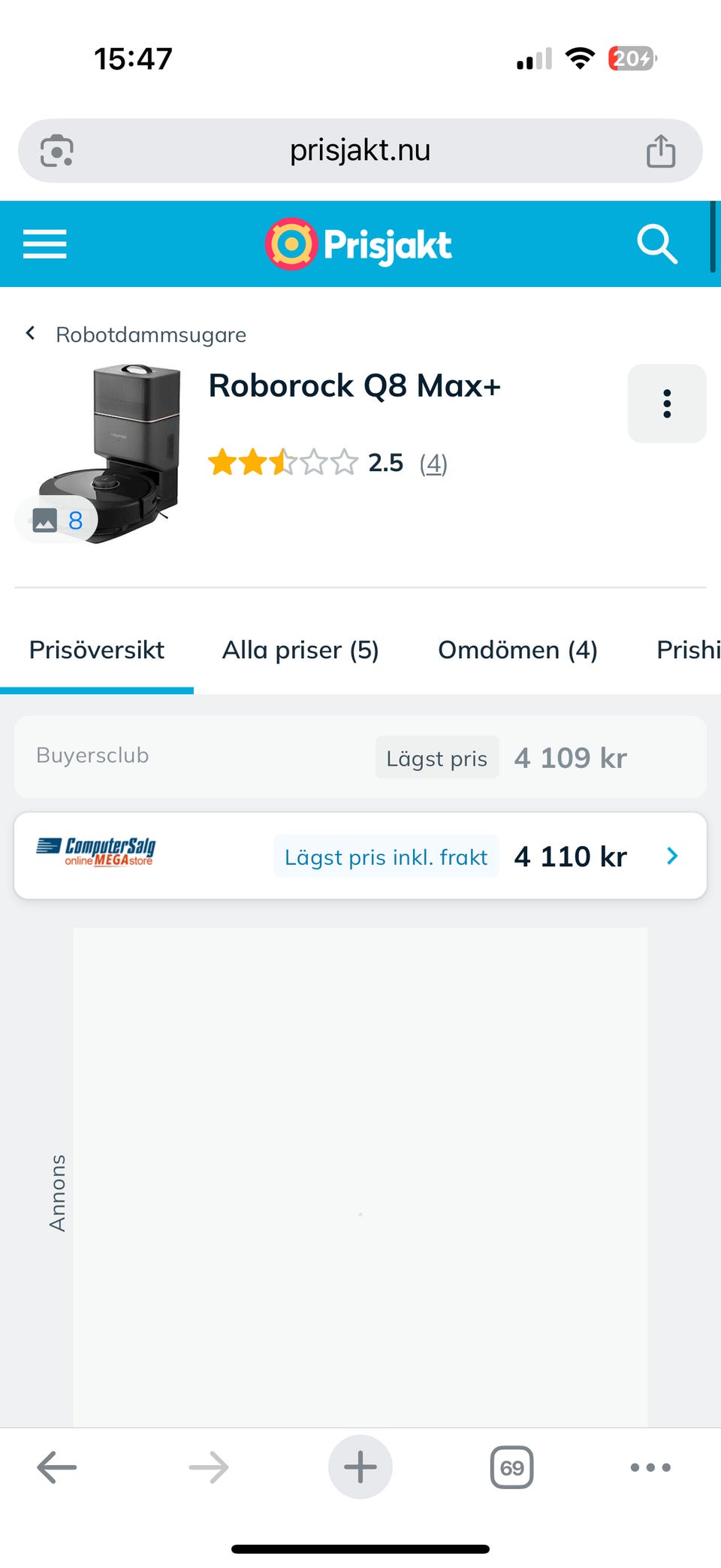
Task: Open the three-dot options menu for the product
Action: point(666,403)
